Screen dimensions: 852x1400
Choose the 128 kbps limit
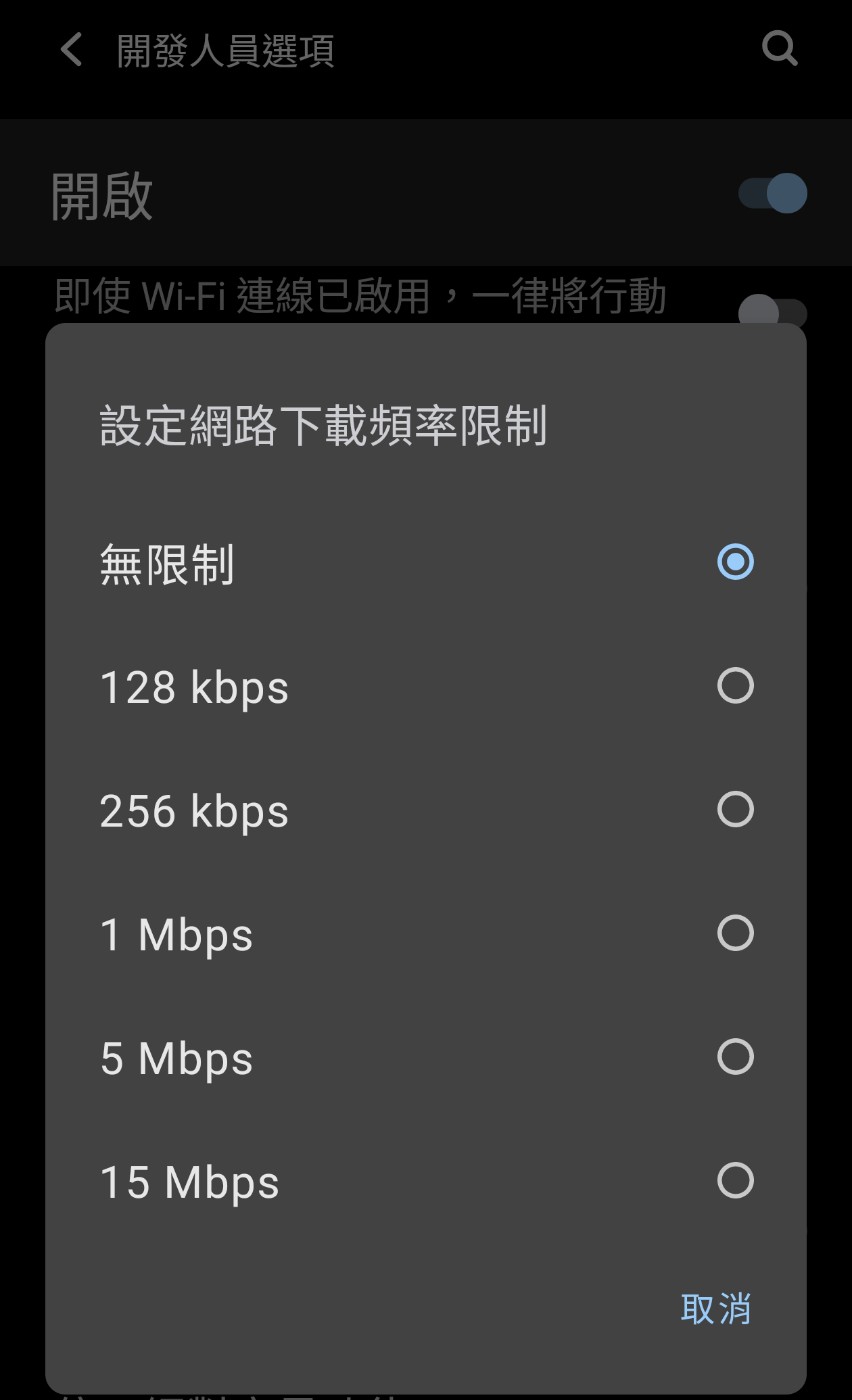[735, 686]
